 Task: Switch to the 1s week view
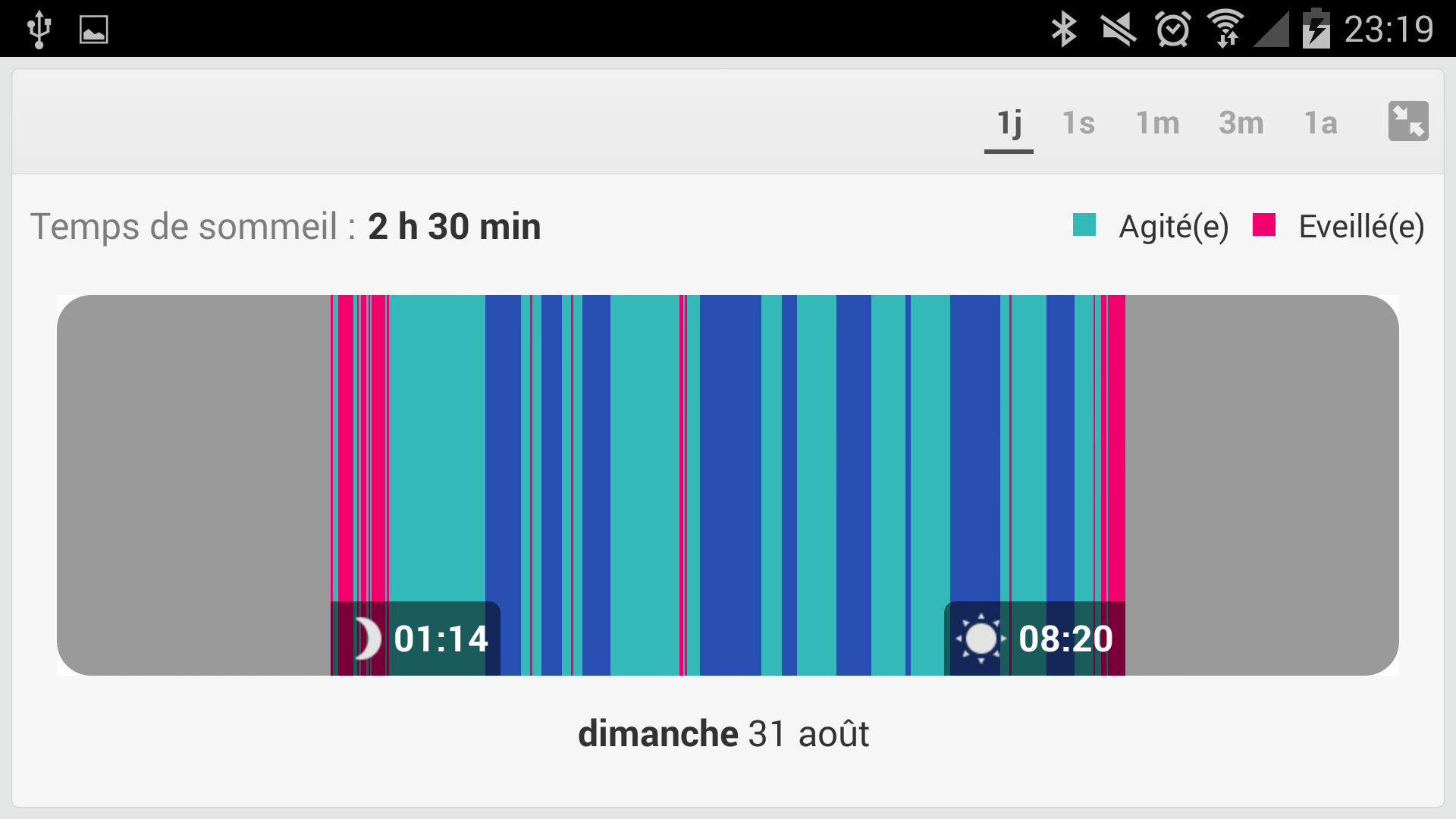(x=1078, y=123)
